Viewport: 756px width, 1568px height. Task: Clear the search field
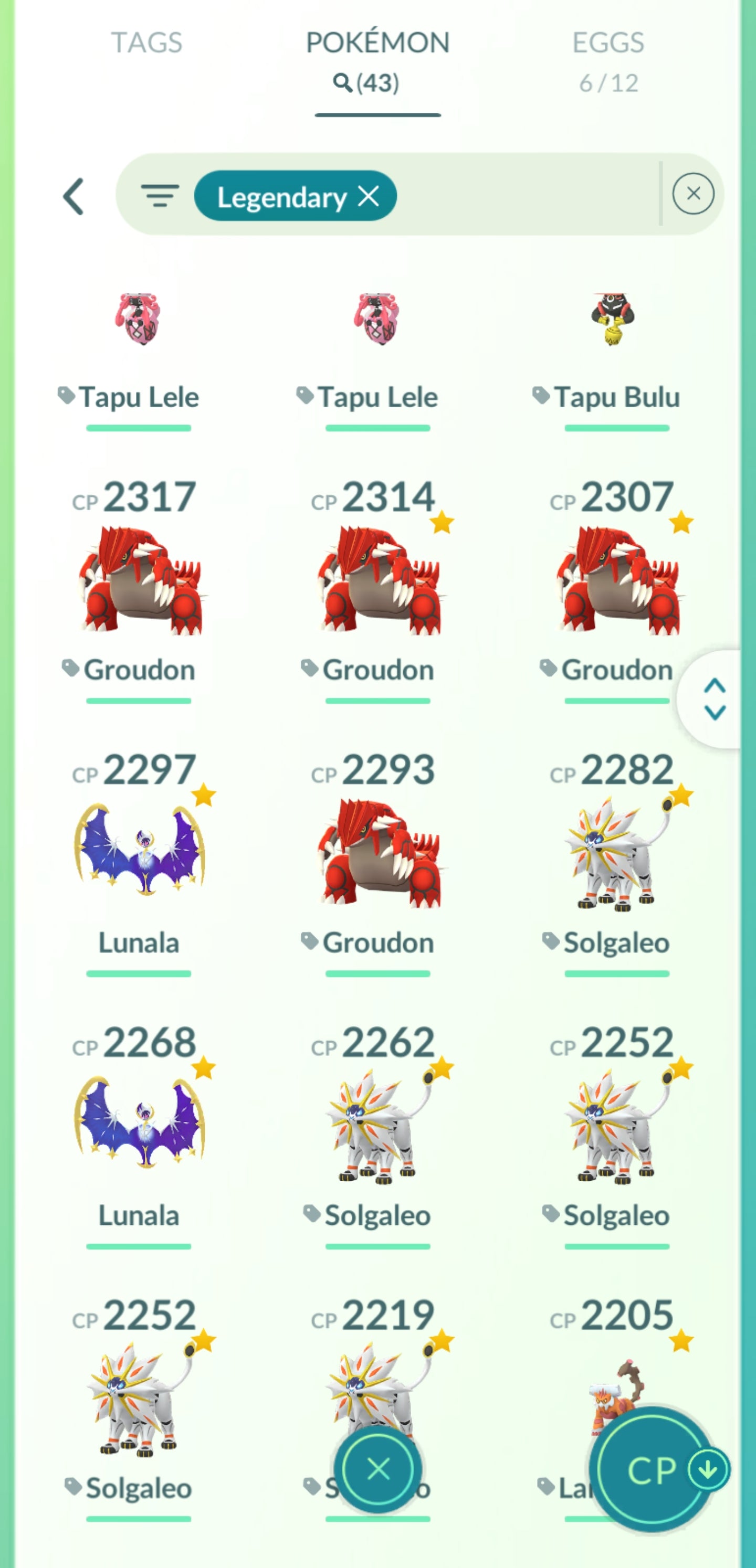pyautogui.click(x=692, y=194)
